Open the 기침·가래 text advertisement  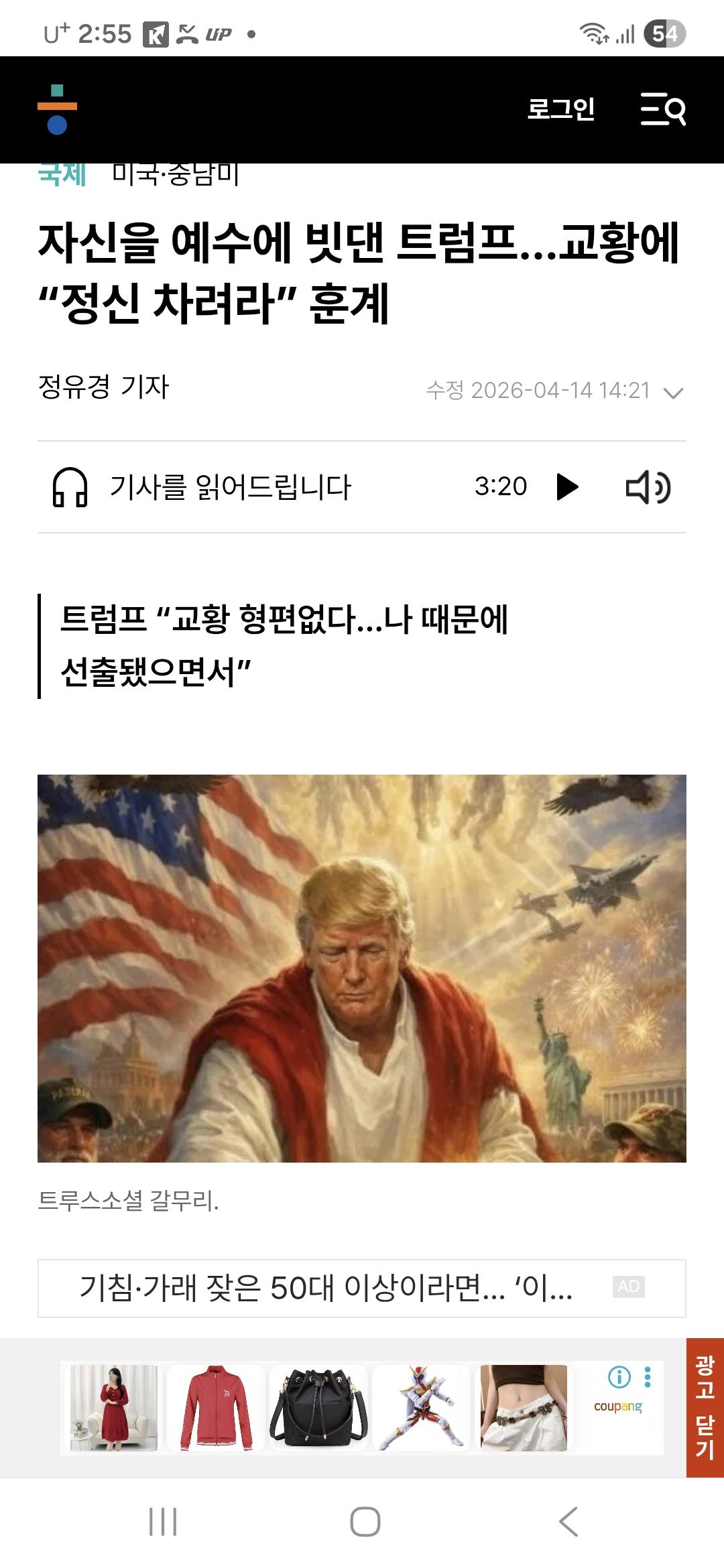click(326, 1287)
